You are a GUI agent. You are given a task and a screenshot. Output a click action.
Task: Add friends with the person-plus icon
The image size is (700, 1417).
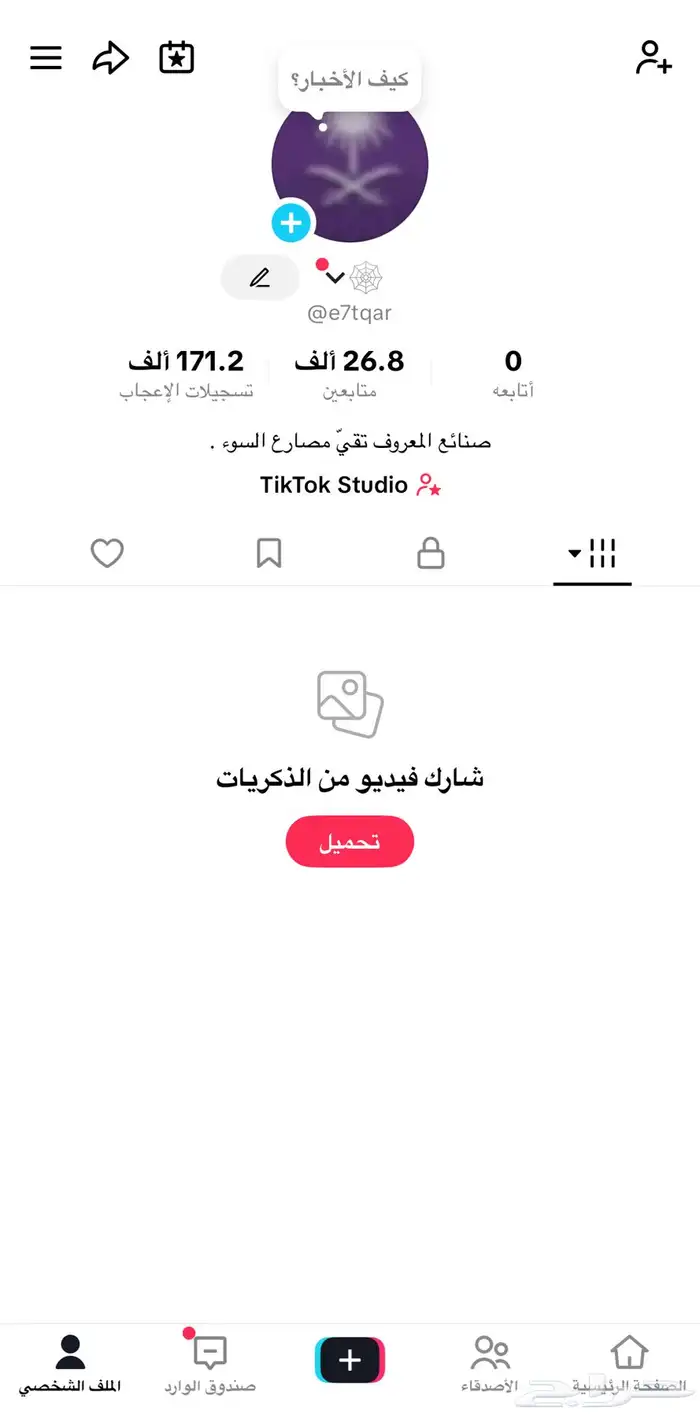coord(653,58)
